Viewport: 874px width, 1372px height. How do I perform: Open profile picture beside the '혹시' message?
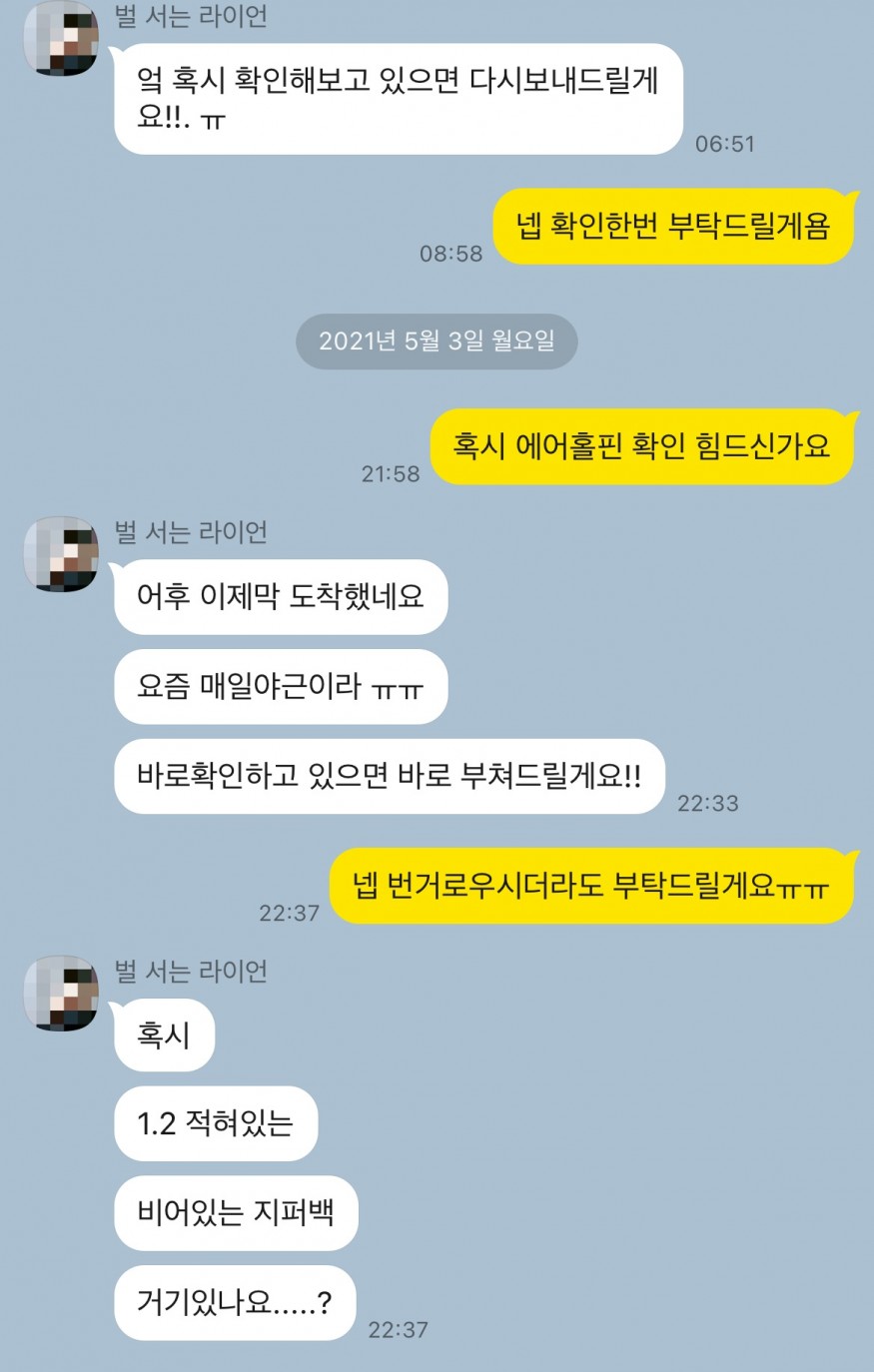pyautogui.click(x=61, y=992)
